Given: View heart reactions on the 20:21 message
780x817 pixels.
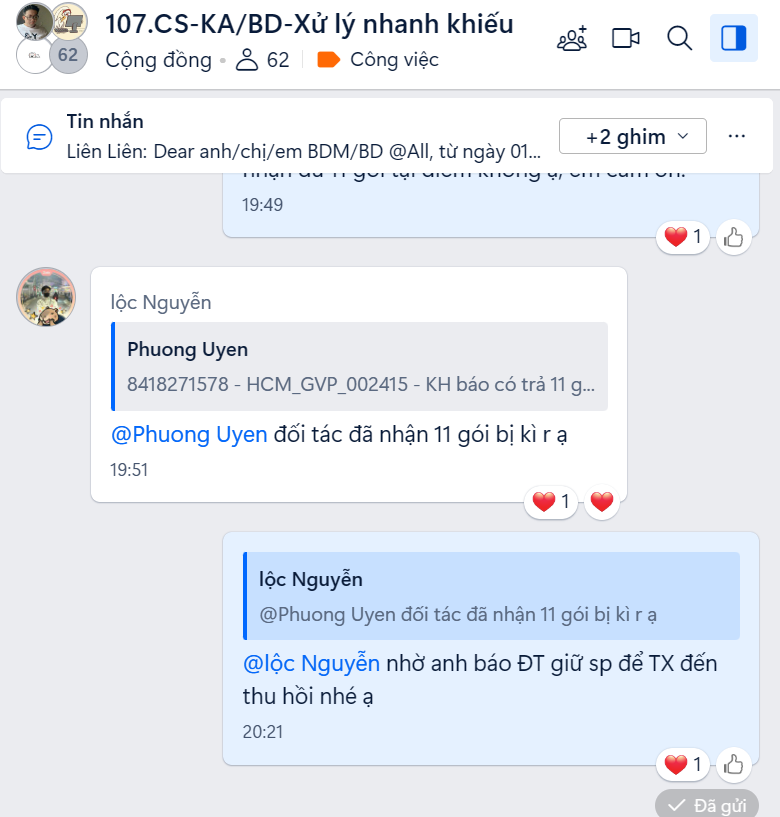Looking at the screenshot, I should 683,765.
